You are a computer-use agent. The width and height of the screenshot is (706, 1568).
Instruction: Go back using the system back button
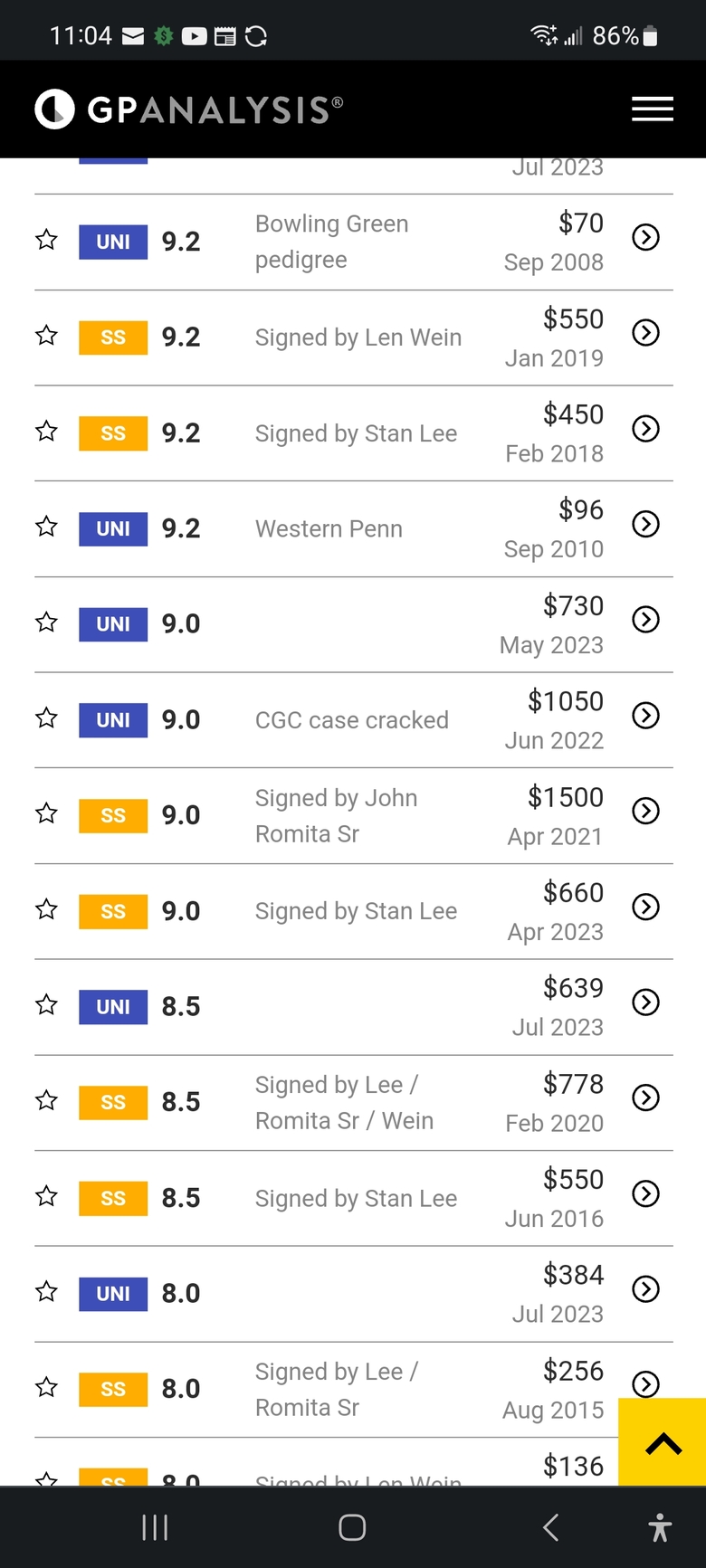point(550,1527)
